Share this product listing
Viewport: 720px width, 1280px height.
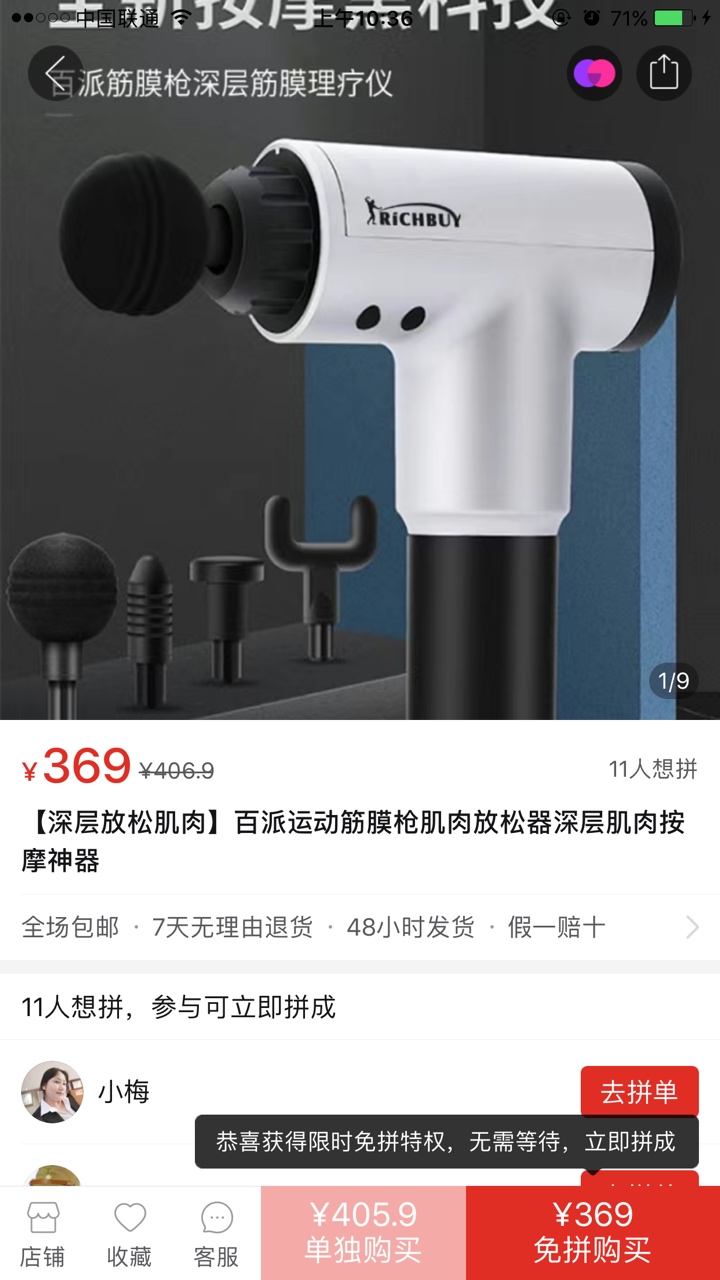664,73
